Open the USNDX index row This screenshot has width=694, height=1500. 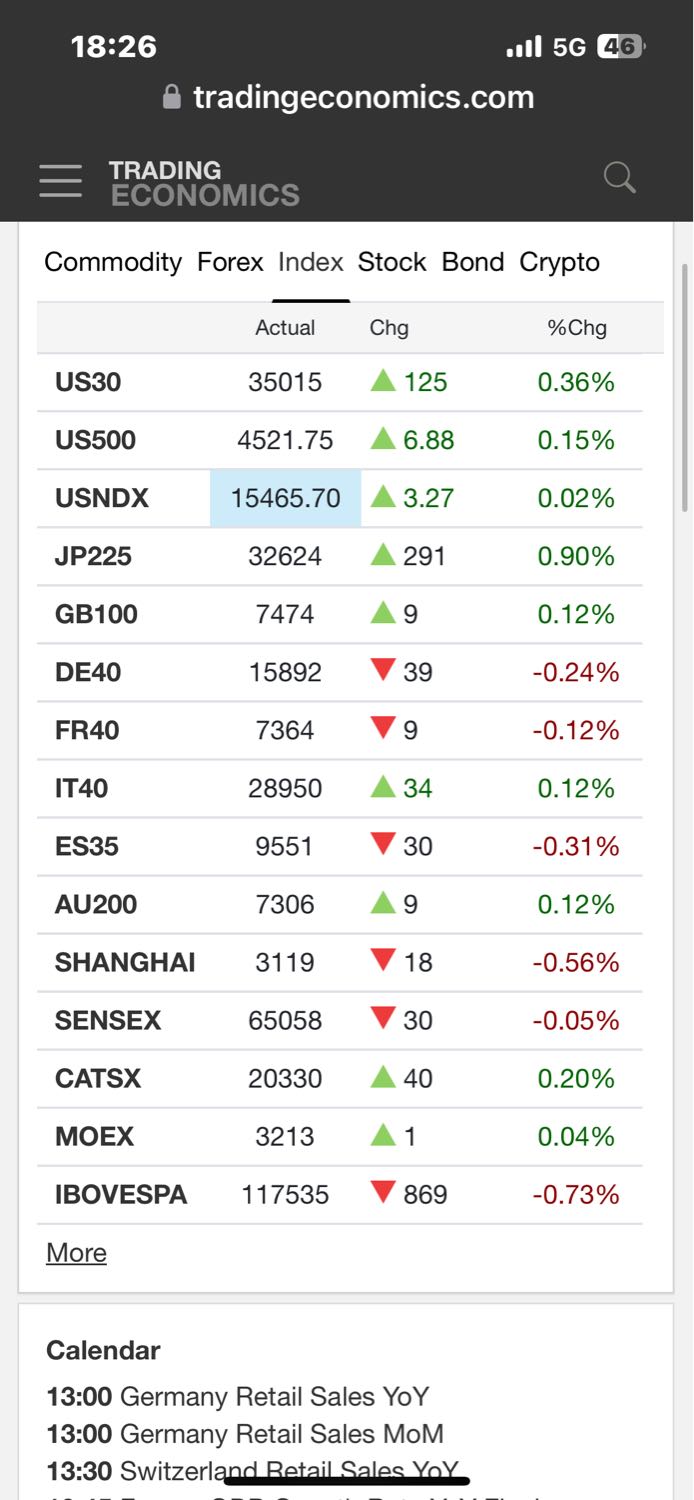coord(340,498)
